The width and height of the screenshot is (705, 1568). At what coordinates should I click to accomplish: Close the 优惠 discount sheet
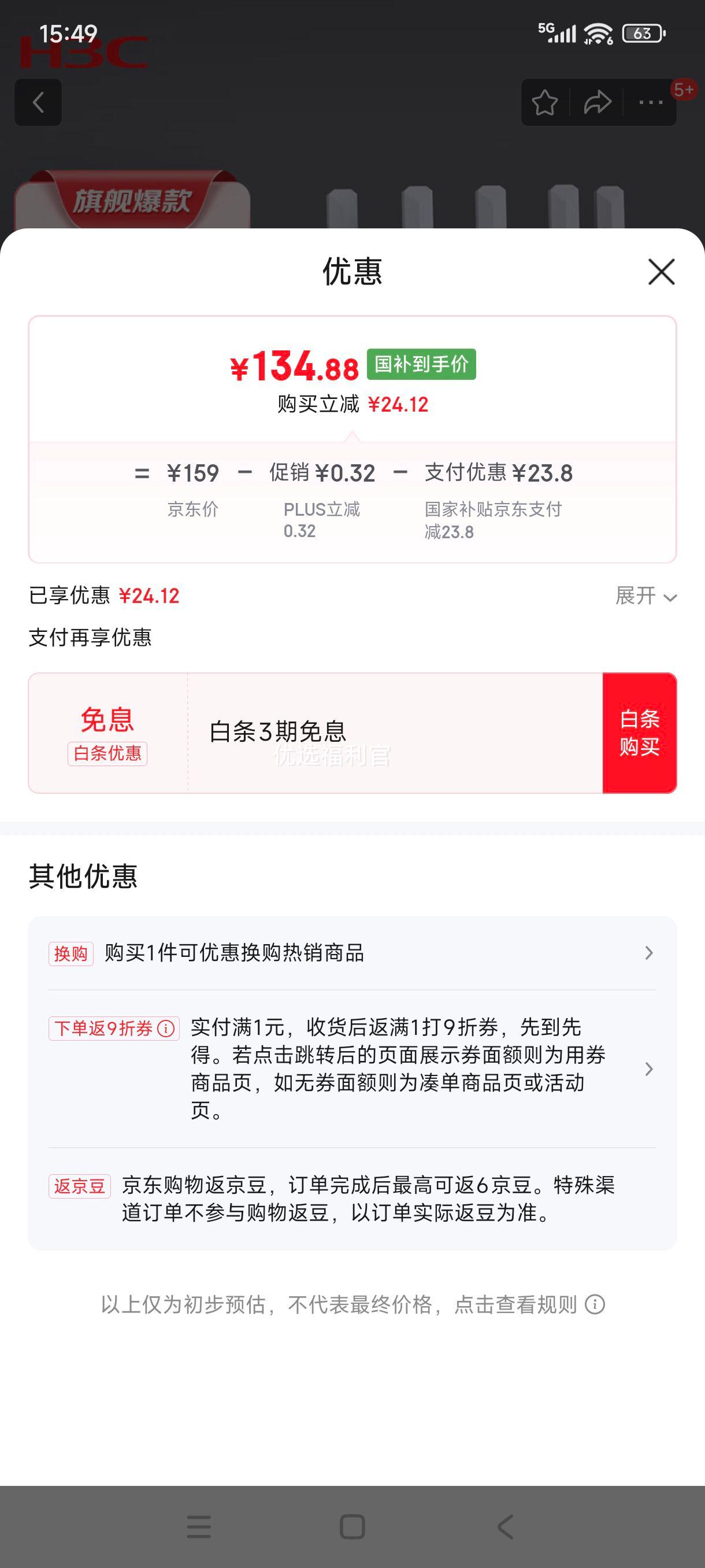pos(661,272)
